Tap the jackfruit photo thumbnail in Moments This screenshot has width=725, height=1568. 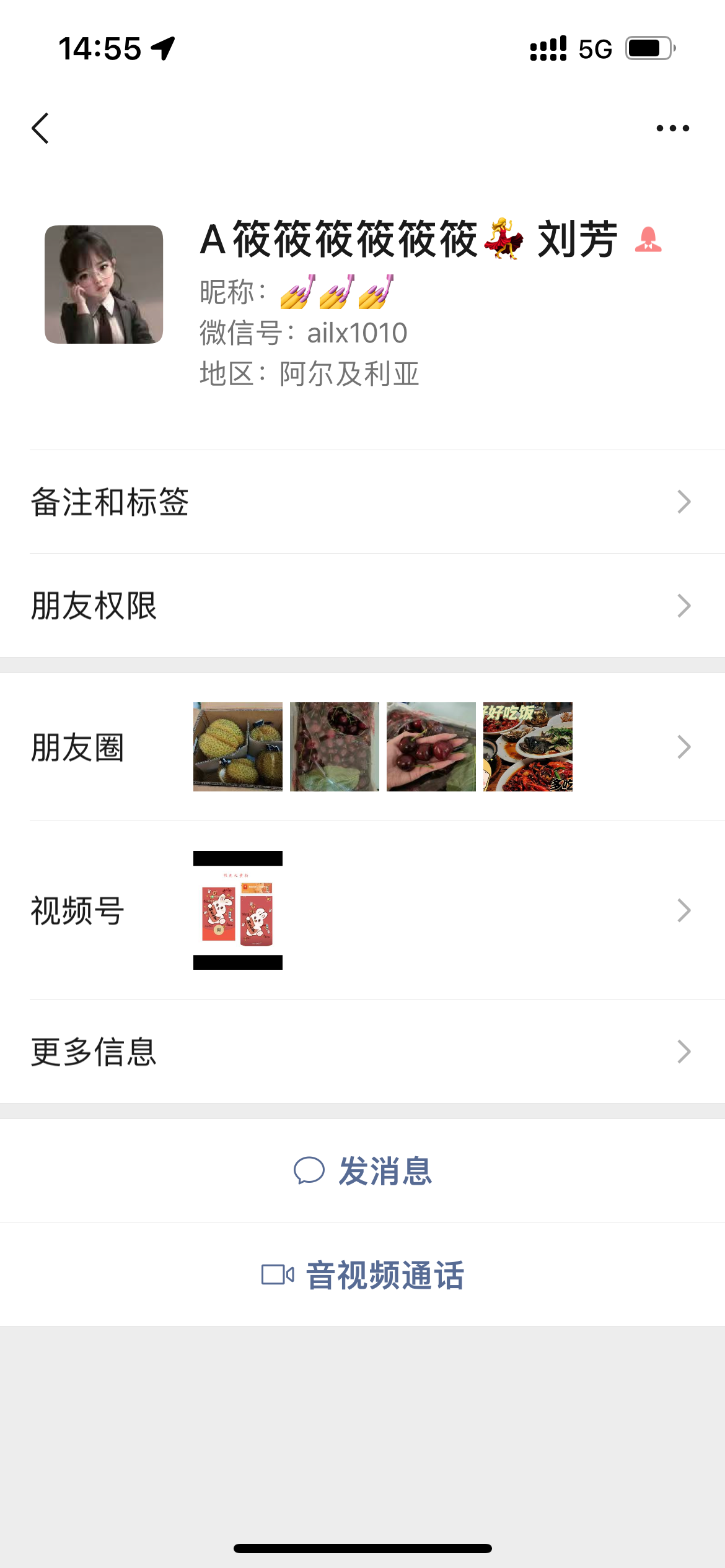pyautogui.click(x=239, y=746)
